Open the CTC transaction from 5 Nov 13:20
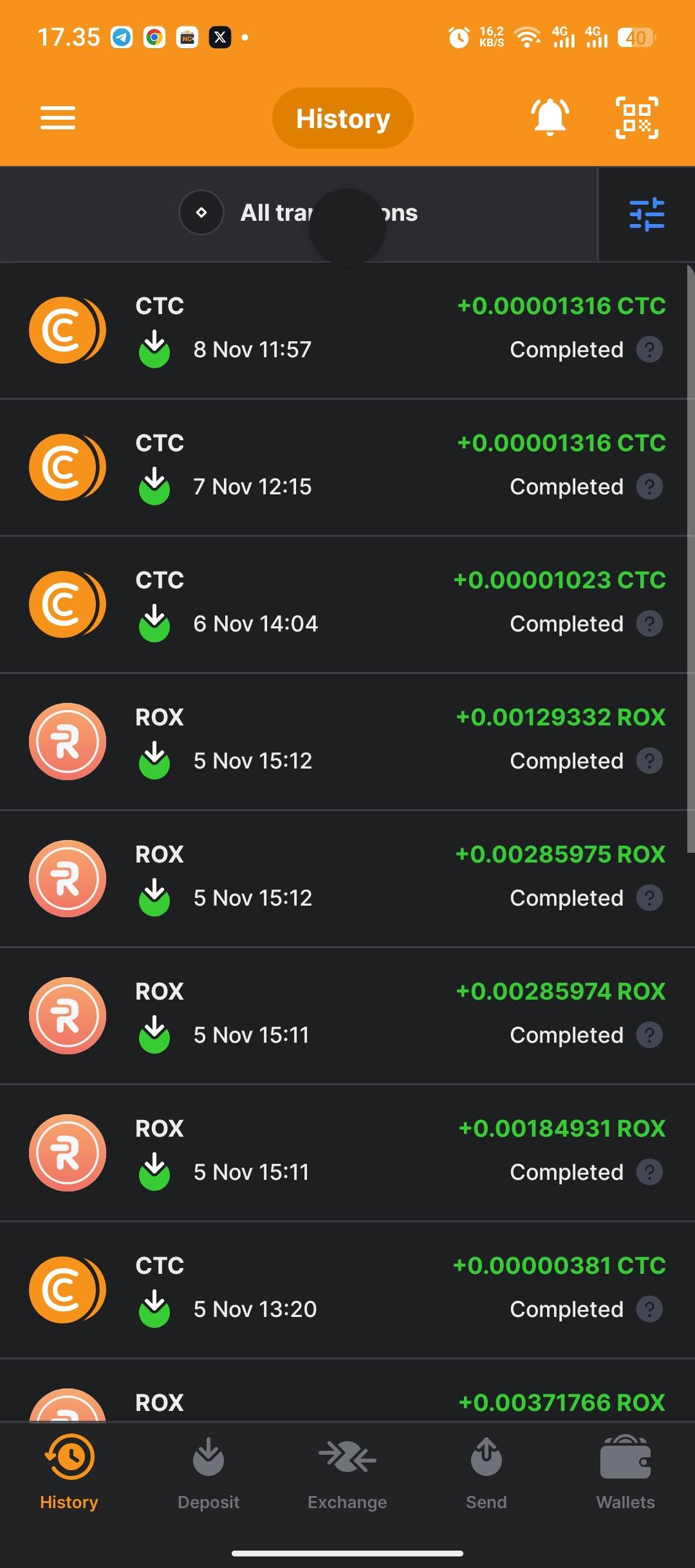The height and width of the screenshot is (1568, 695). point(344,1290)
